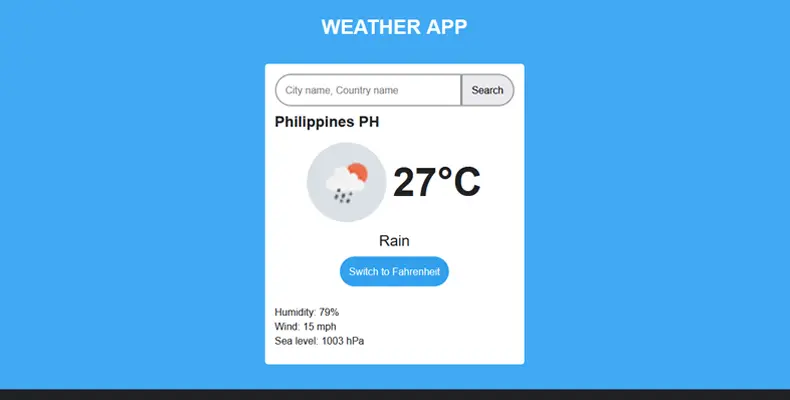Viewport: 790px width, 400px height.
Task: Tap the city name search field
Action: point(367,90)
